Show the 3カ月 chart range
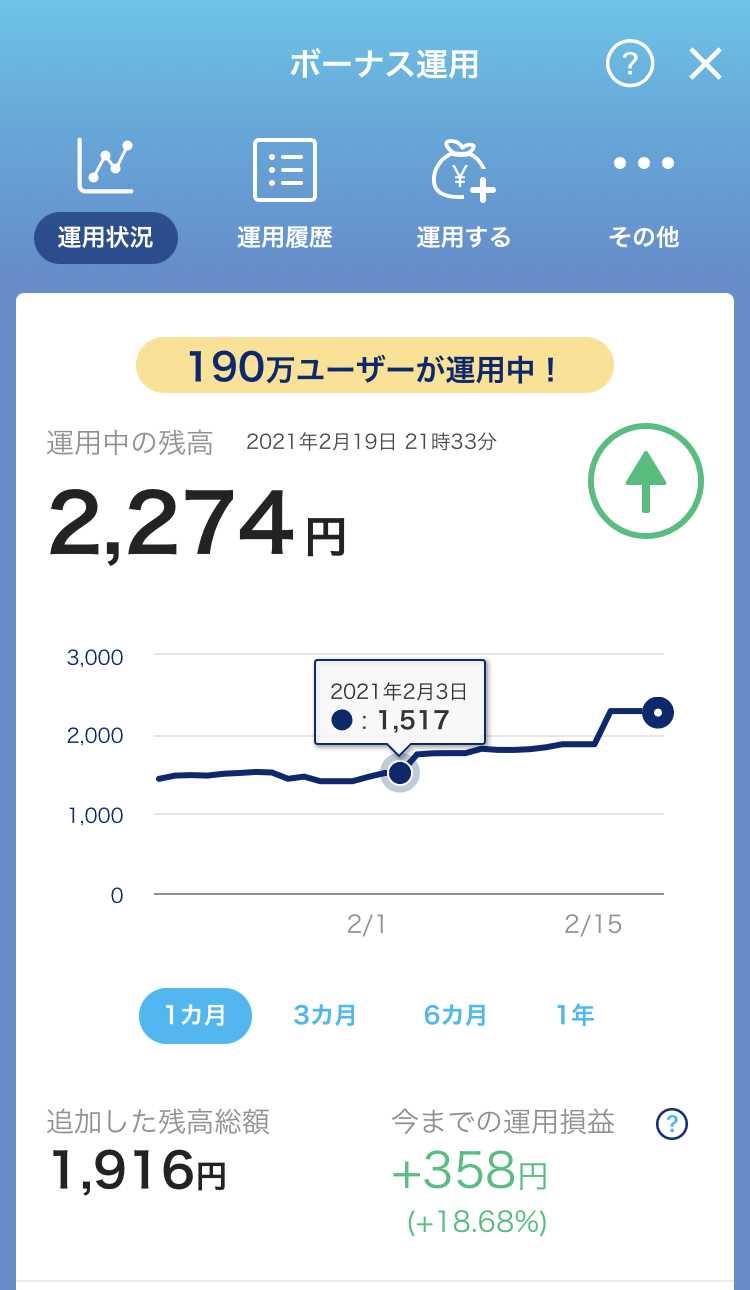The width and height of the screenshot is (750, 1290). [325, 1016]
